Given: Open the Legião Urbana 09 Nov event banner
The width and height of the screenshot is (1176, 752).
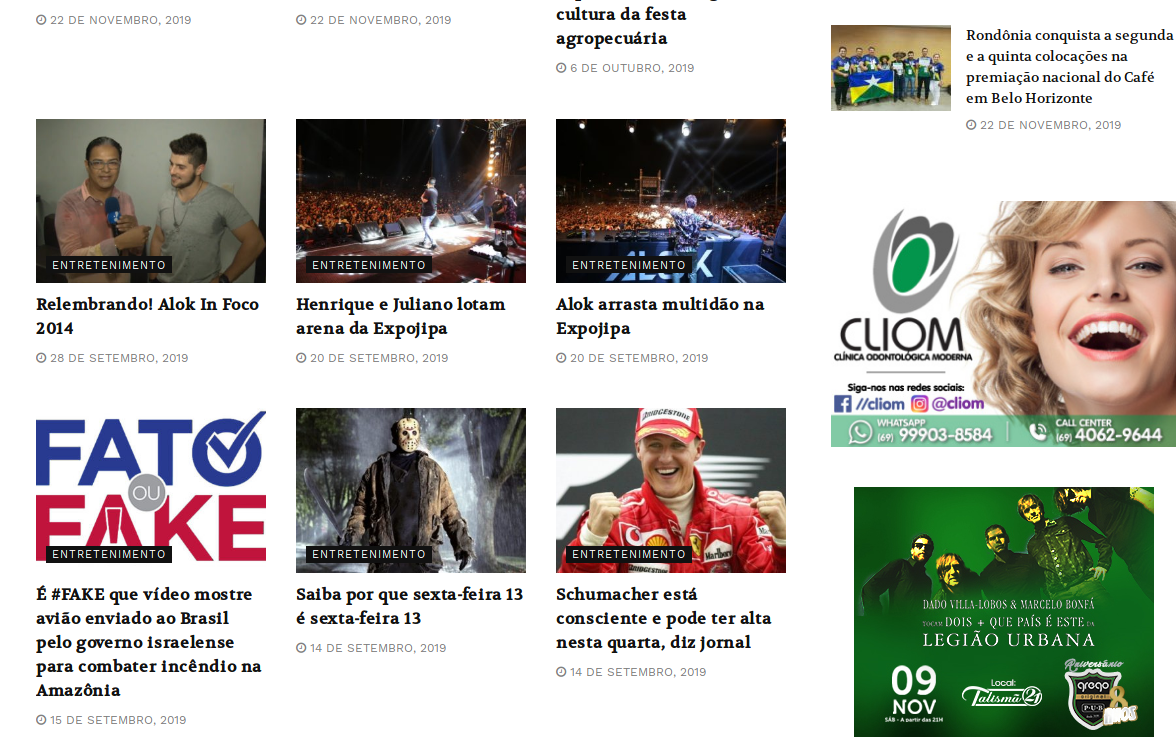Looking at the screenshot, I should [1003, 611].
